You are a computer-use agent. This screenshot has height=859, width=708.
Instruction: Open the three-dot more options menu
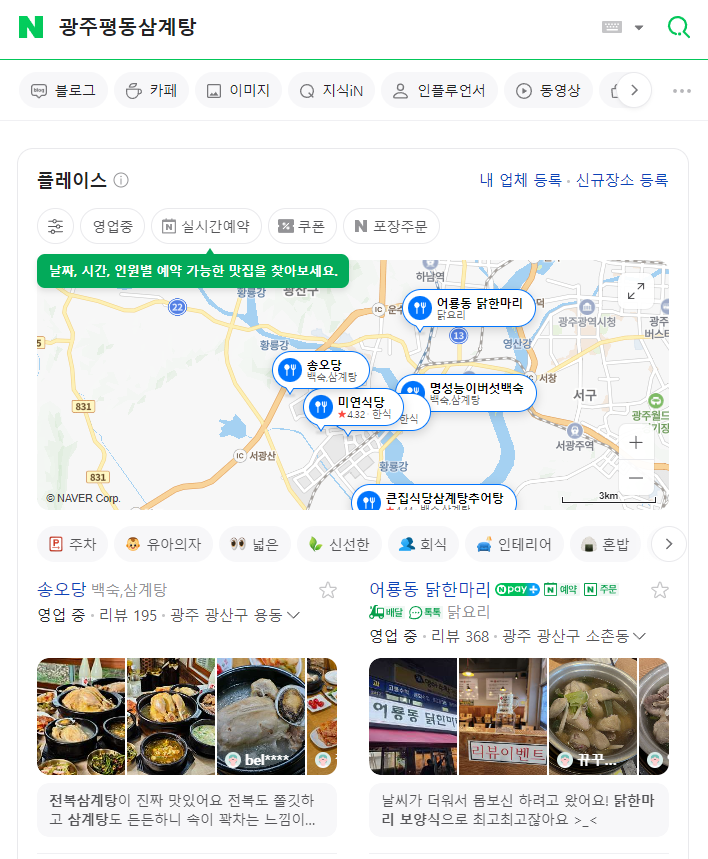(x=682, y=90)
